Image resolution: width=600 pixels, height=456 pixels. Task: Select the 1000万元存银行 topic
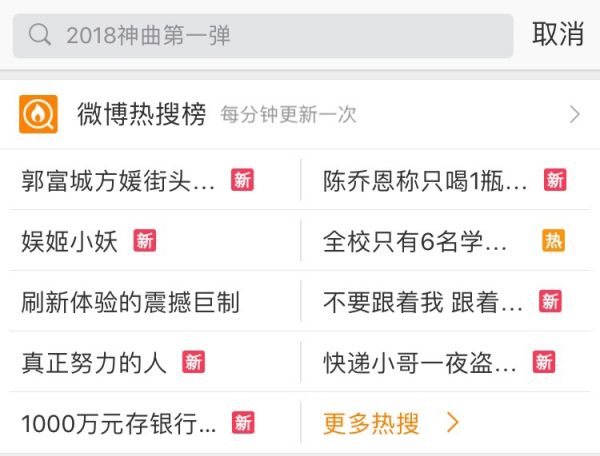(120, 422)
